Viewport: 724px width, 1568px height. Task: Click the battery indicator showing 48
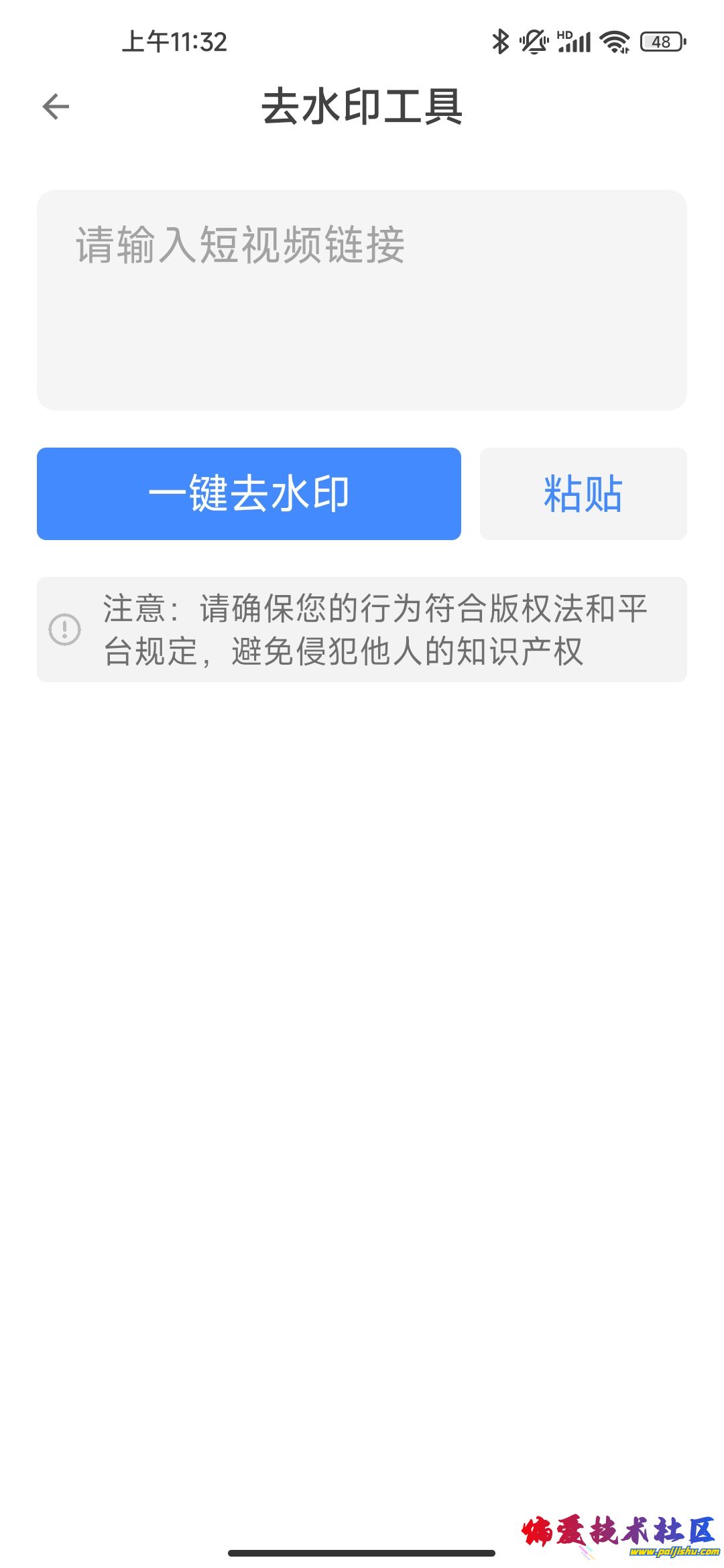pos(660,42)
